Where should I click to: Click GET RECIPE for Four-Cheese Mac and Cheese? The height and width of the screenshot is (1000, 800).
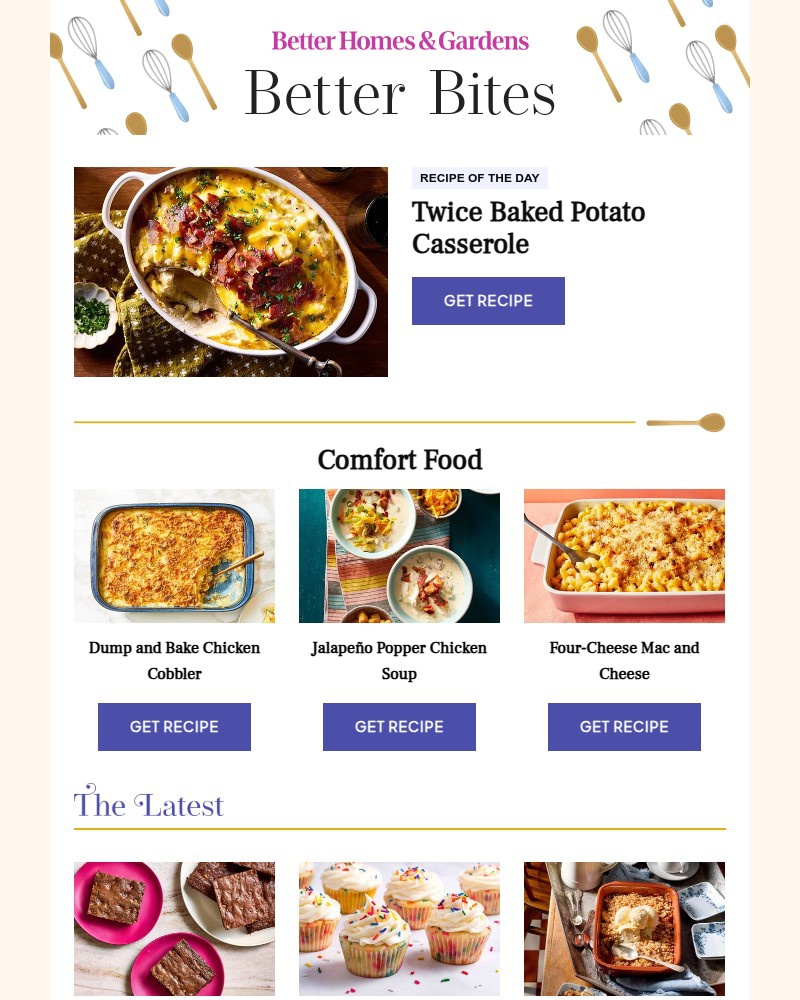[624, 727]
